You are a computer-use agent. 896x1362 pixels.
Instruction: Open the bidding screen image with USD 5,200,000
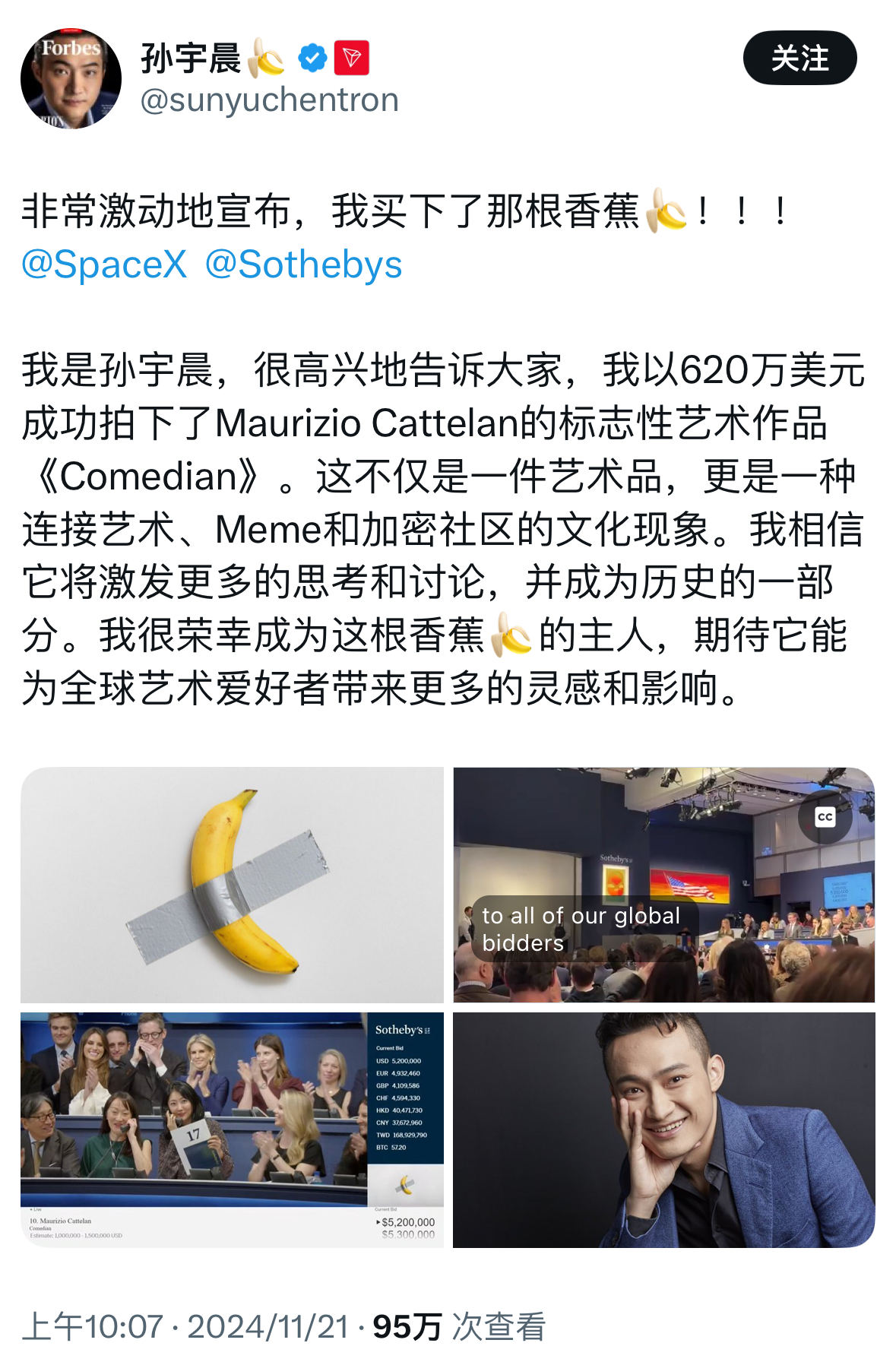tap(232, 1129)
